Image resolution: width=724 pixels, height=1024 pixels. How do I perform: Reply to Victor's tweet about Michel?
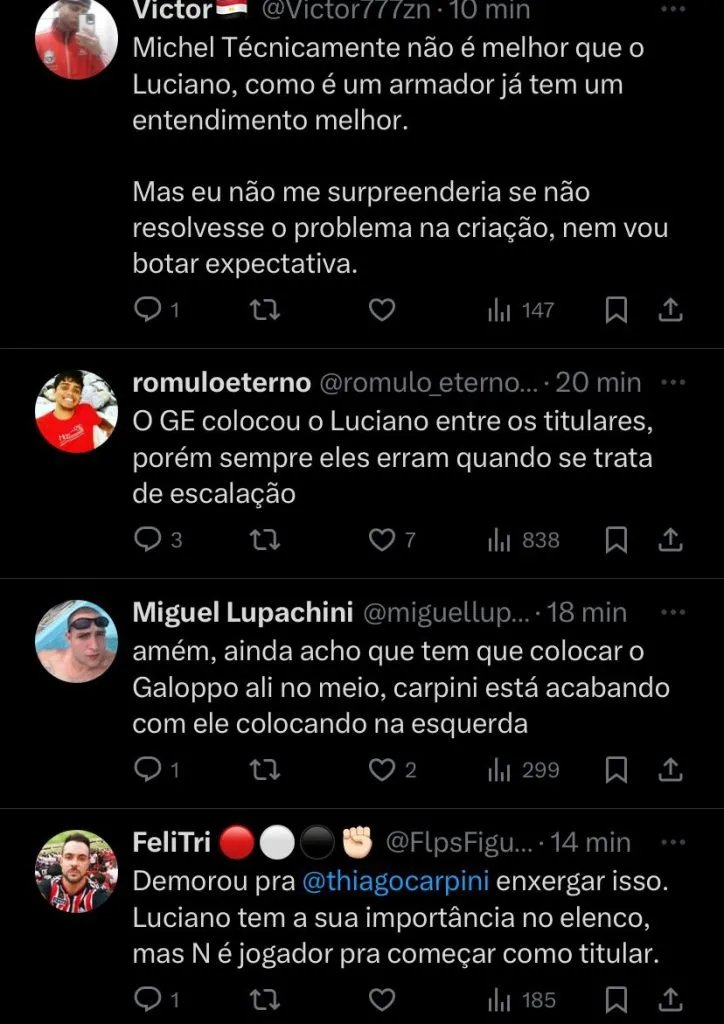coord(148,310)
